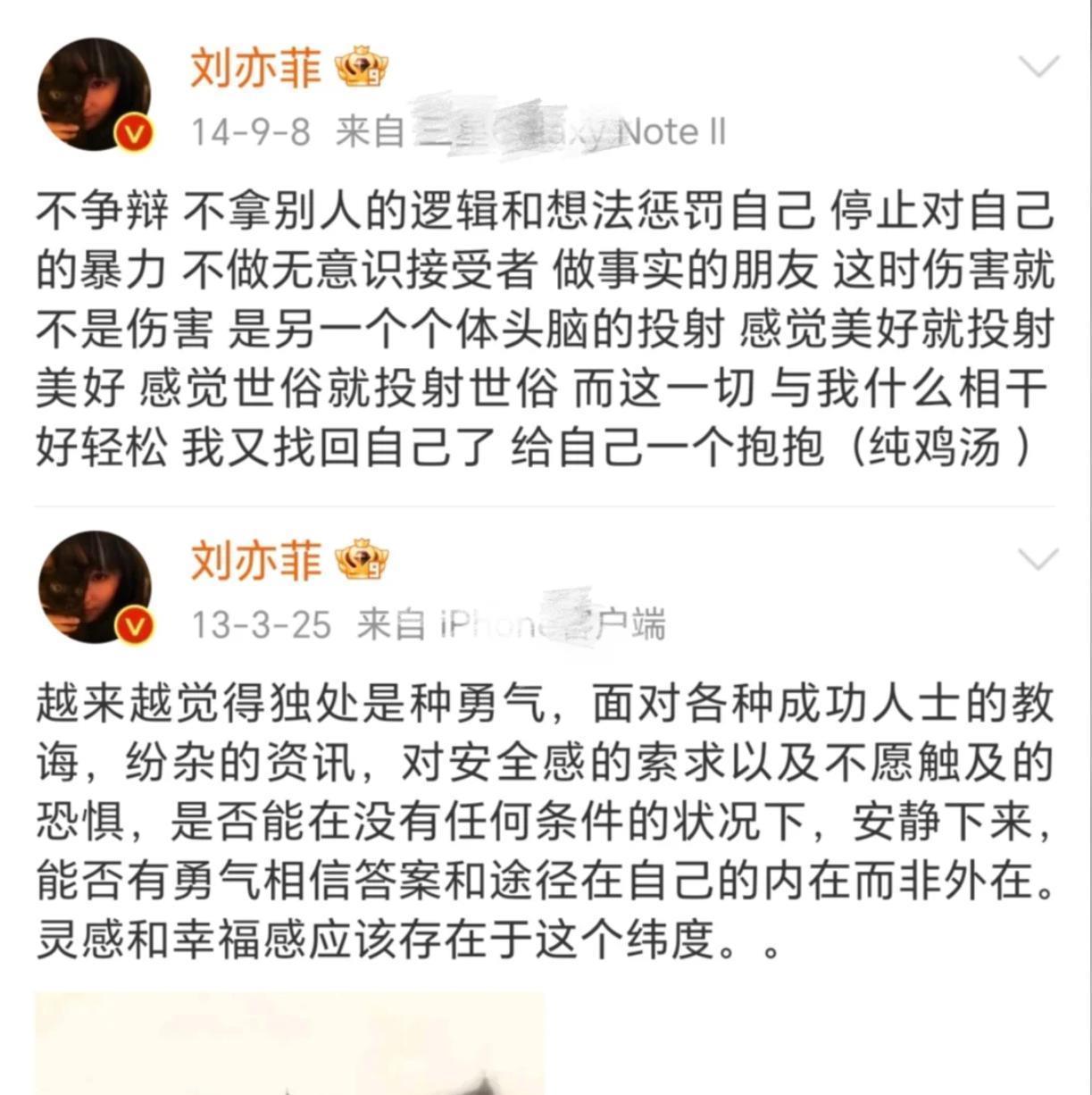Tap username 刘亦菲 on the 14-9-8 post
Screen dimensions: 1092x1095
point(255,68)
